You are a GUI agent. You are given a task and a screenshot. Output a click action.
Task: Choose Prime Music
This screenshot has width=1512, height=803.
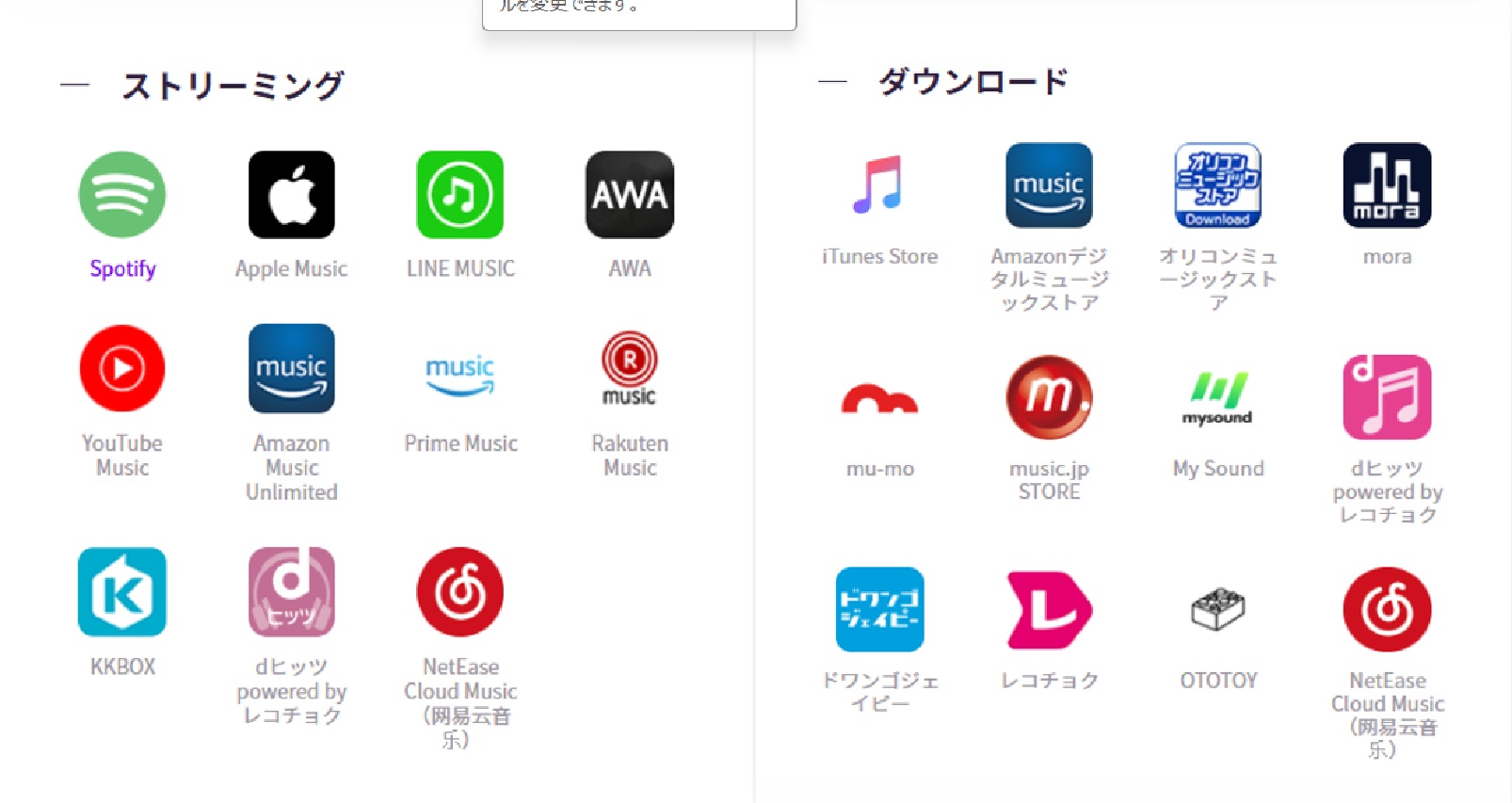[x=460, y=374]
